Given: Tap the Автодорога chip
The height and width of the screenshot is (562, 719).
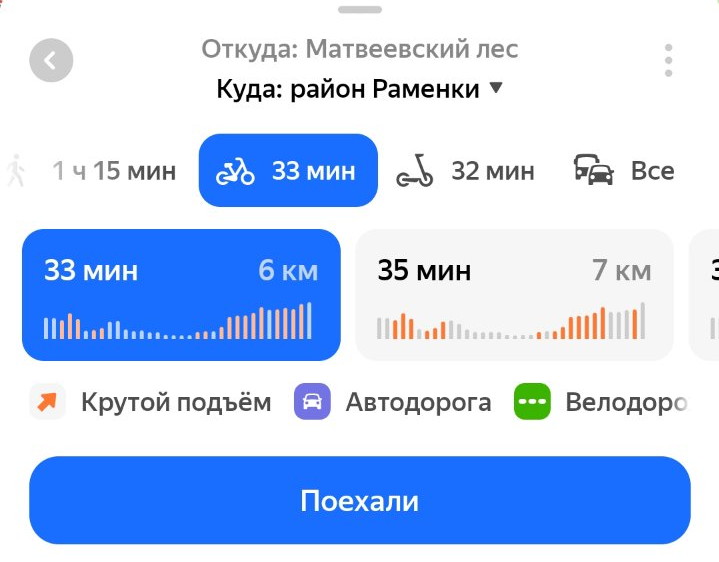Looking at the screenshot, I should click(x=393, y=402).
